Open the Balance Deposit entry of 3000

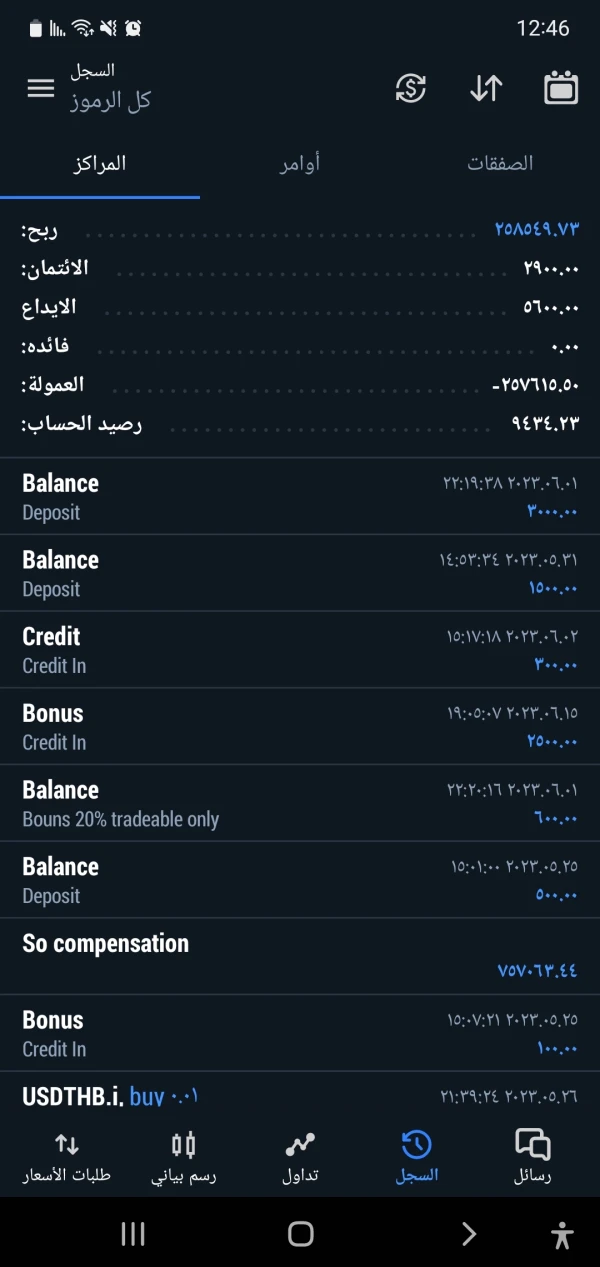[x=300, y=497]
